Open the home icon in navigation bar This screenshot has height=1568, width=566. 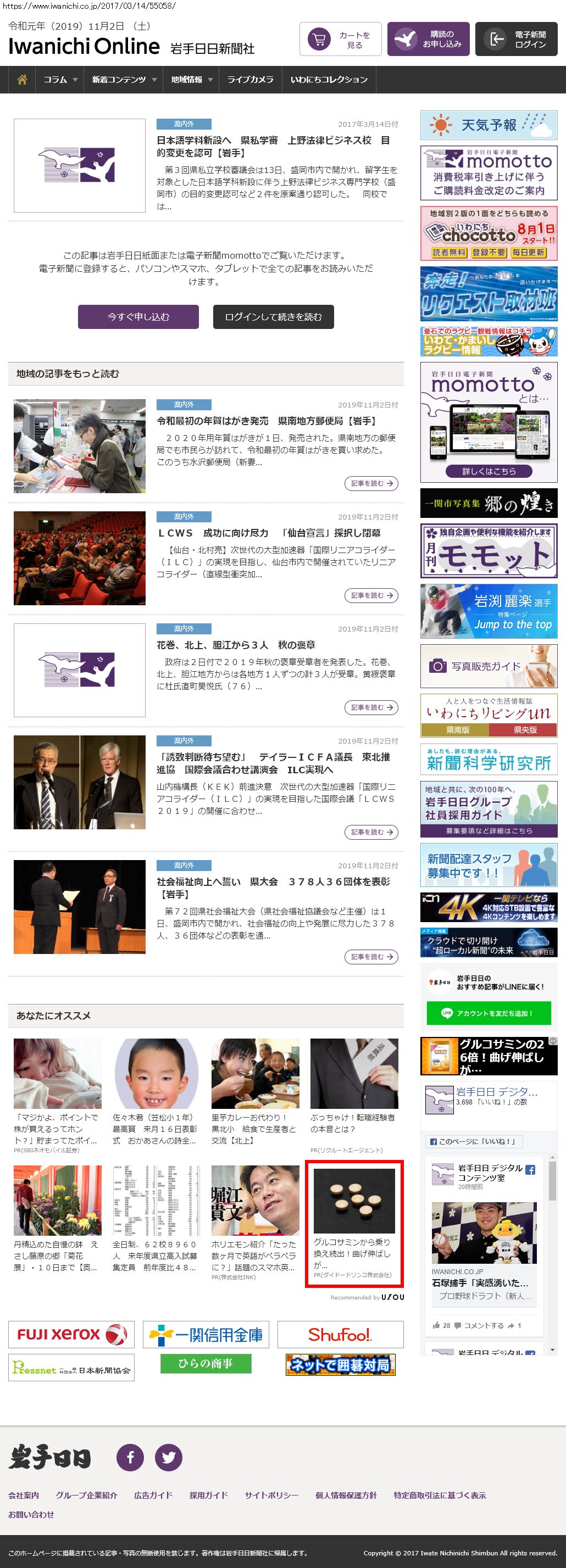pyautogui.click(x=22, y=80)
